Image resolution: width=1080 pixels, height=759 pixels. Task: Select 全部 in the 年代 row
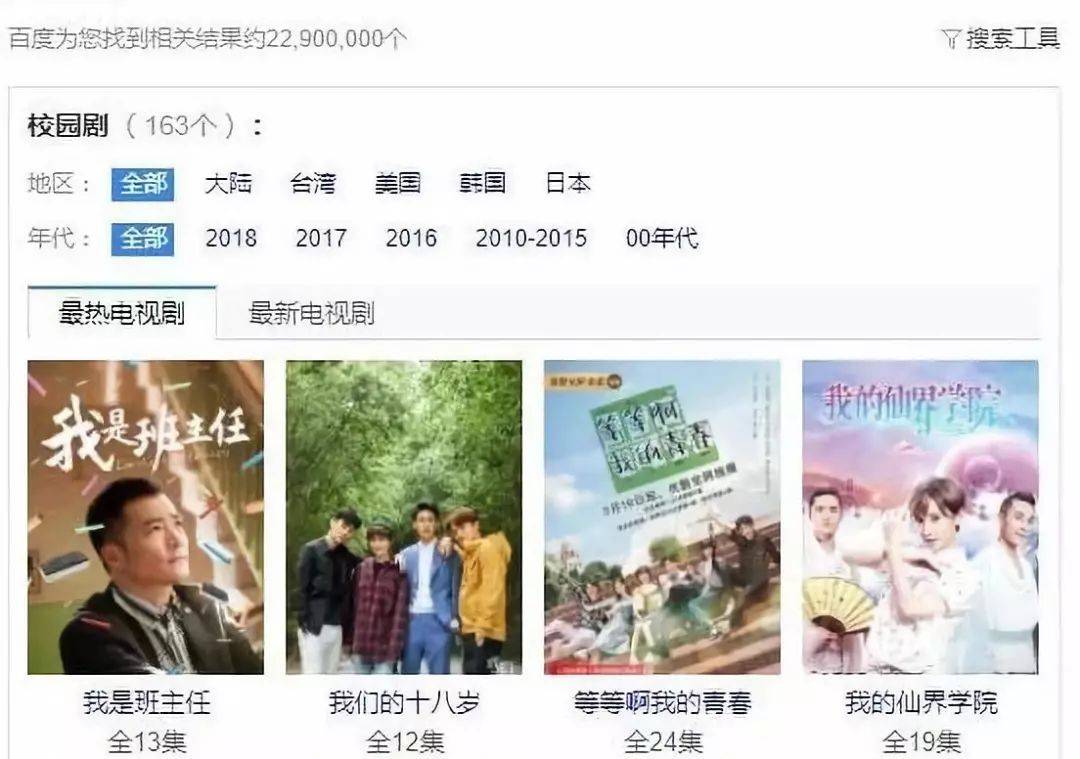(142, 238)
